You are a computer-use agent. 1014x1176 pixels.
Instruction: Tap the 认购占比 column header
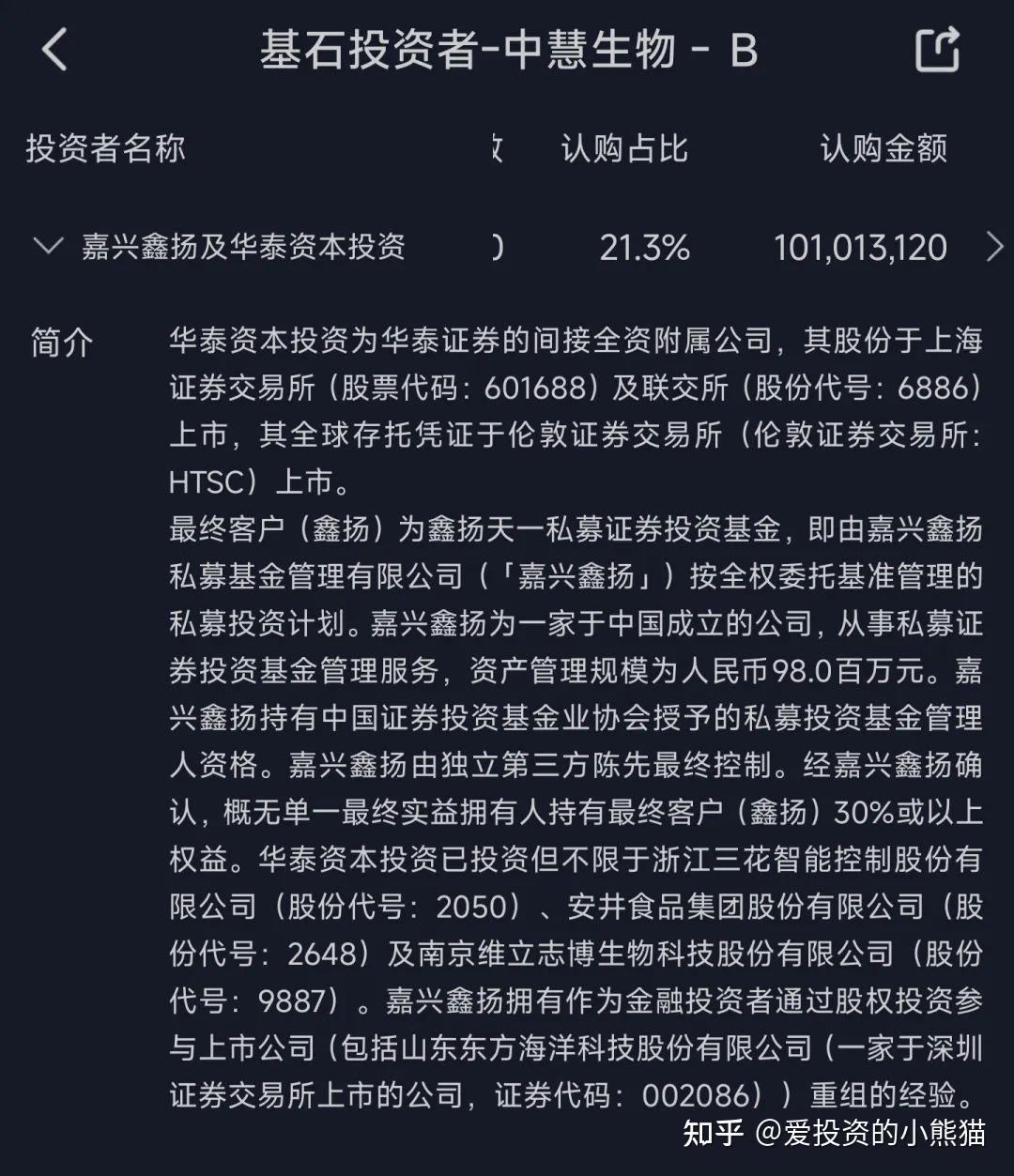[x=622, y=148]
